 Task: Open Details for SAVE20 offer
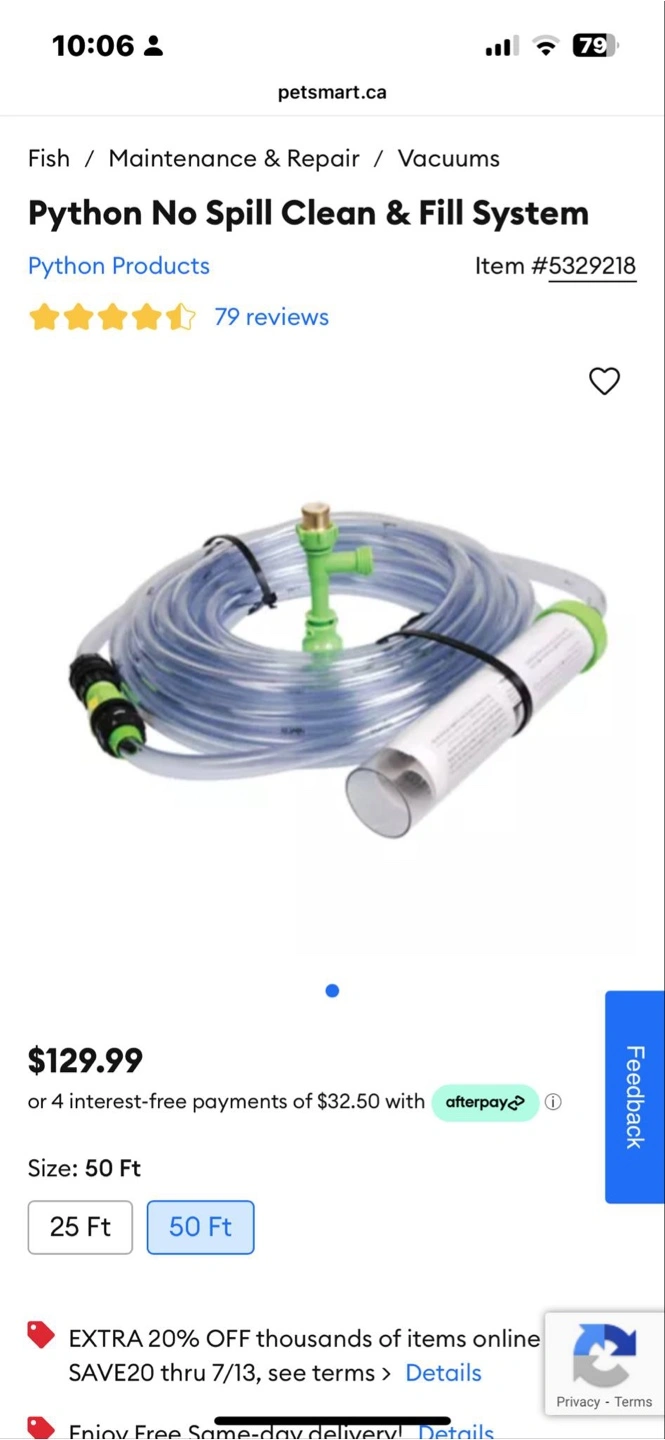(x=443, y=1373)
